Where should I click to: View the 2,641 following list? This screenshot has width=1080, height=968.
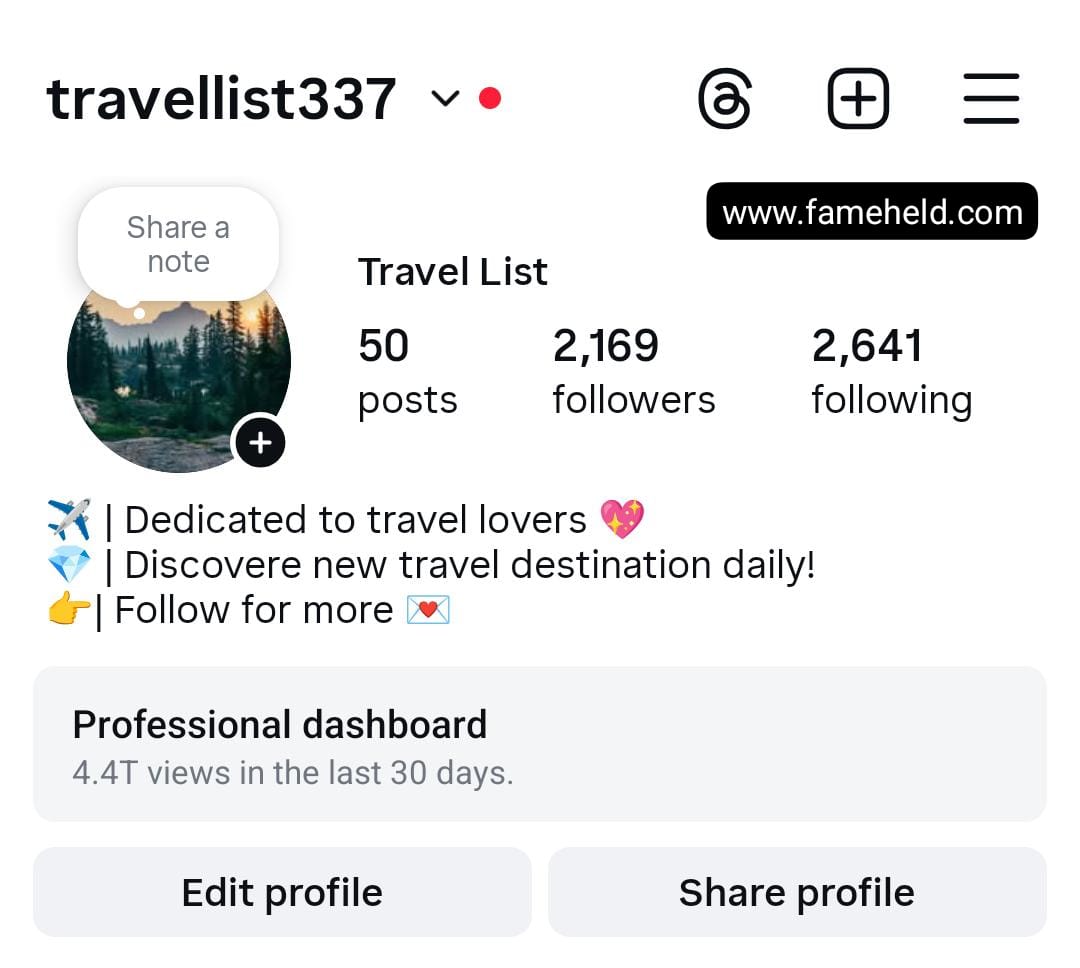click(891, 372)
